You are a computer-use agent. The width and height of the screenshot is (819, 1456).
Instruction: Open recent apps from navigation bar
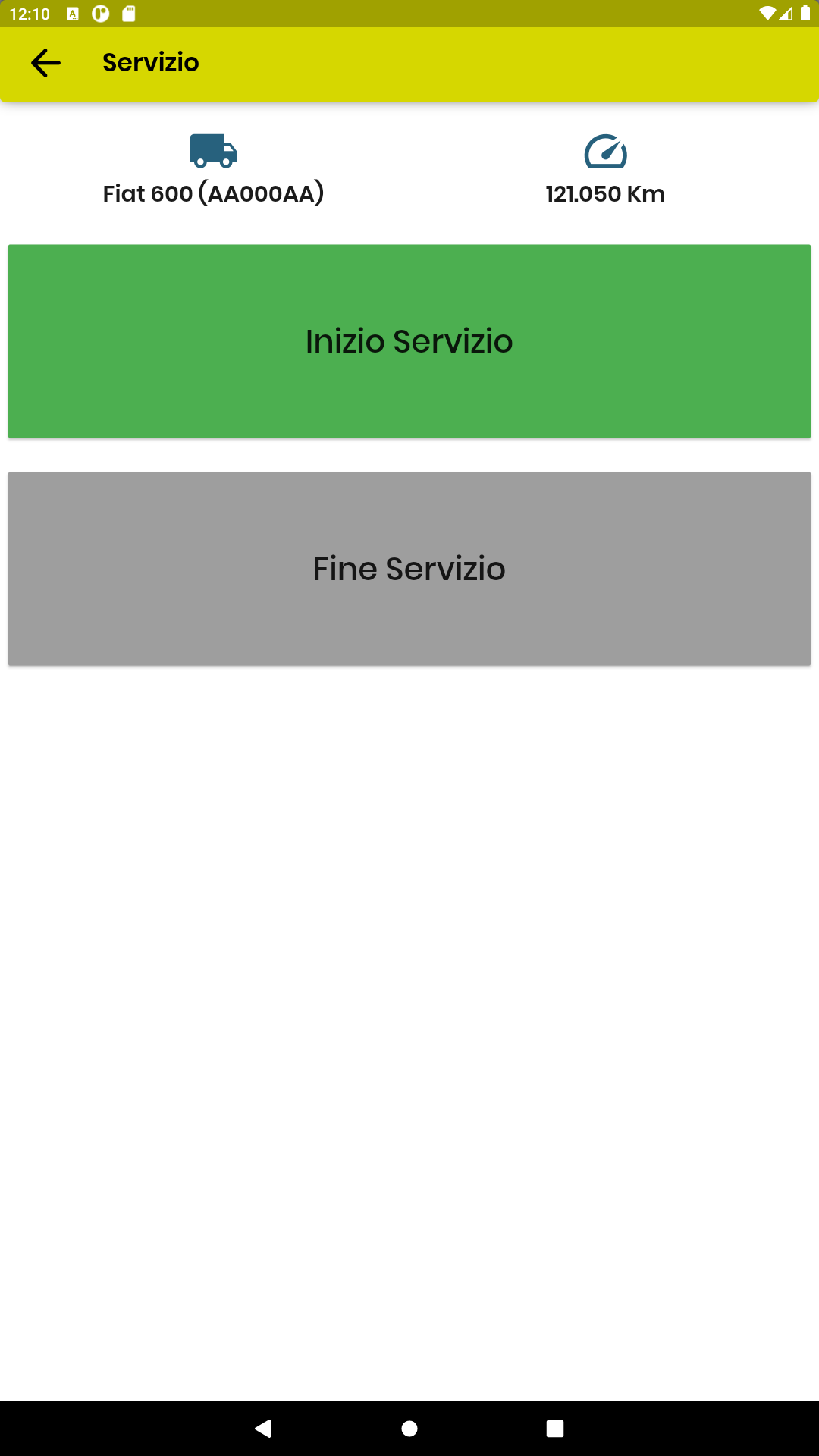point(555,1429)
